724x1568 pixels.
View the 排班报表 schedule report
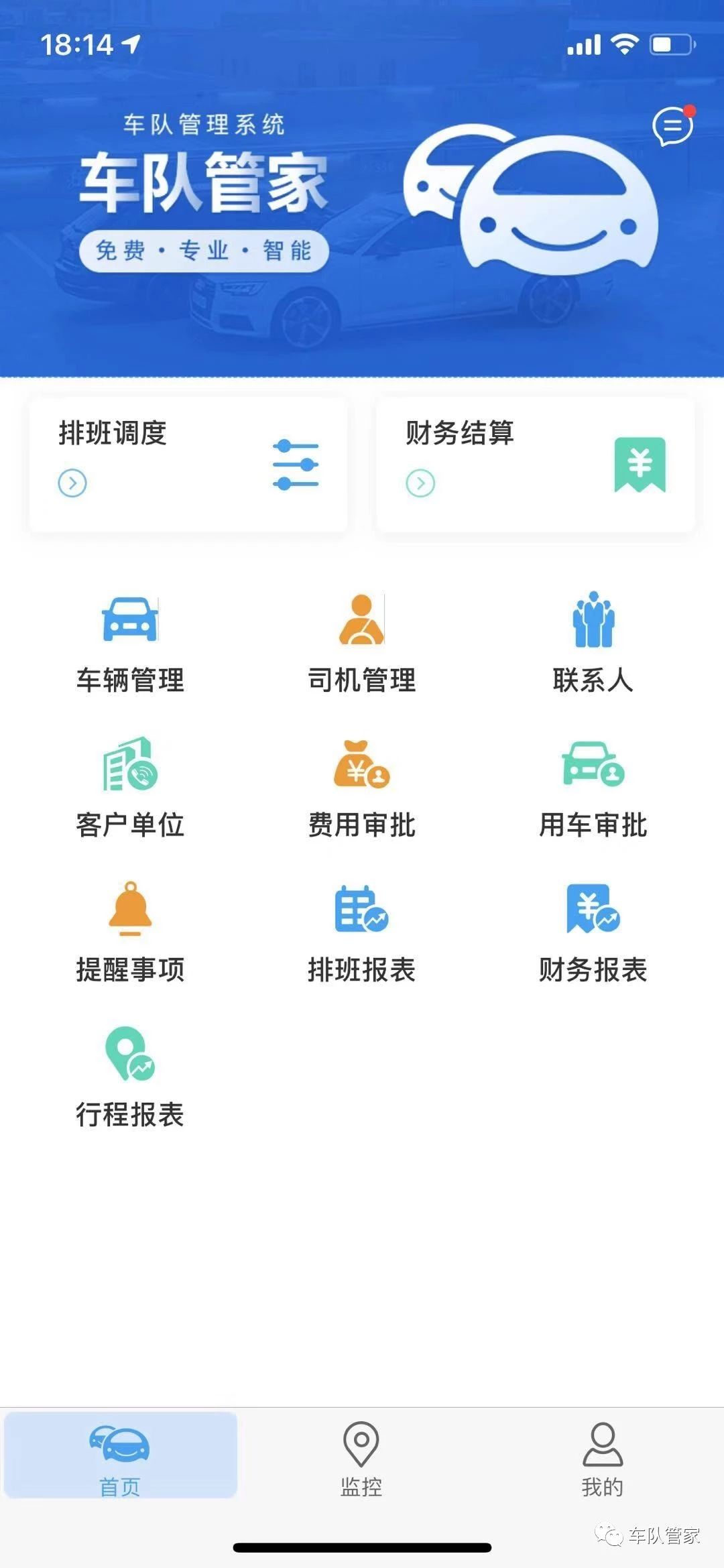tap(361, 933)
